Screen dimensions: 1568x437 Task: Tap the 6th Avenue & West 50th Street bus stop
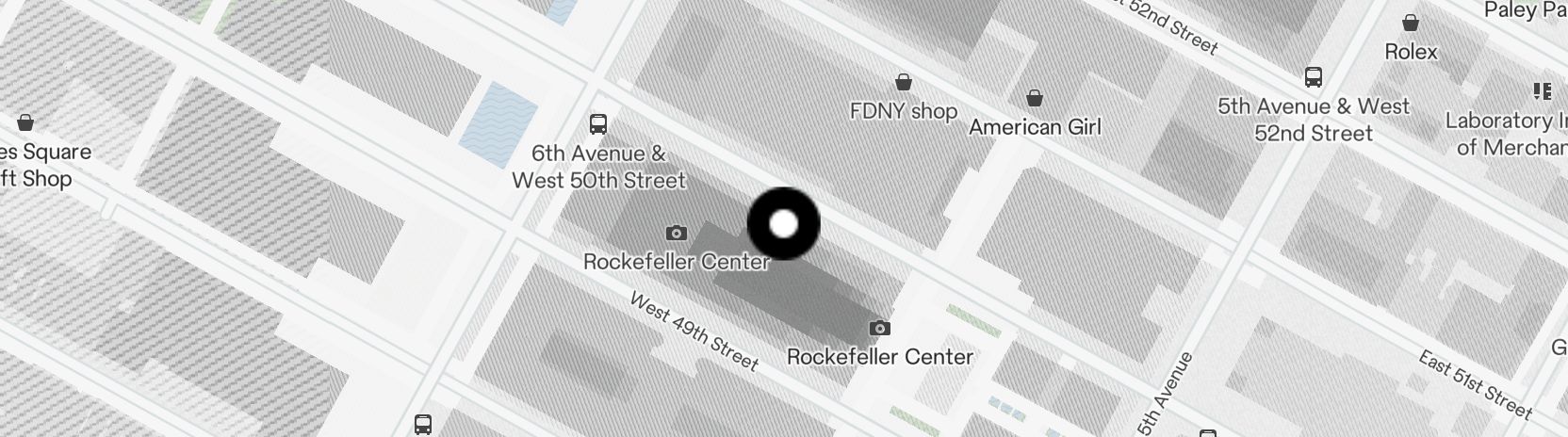pos(597,123)
